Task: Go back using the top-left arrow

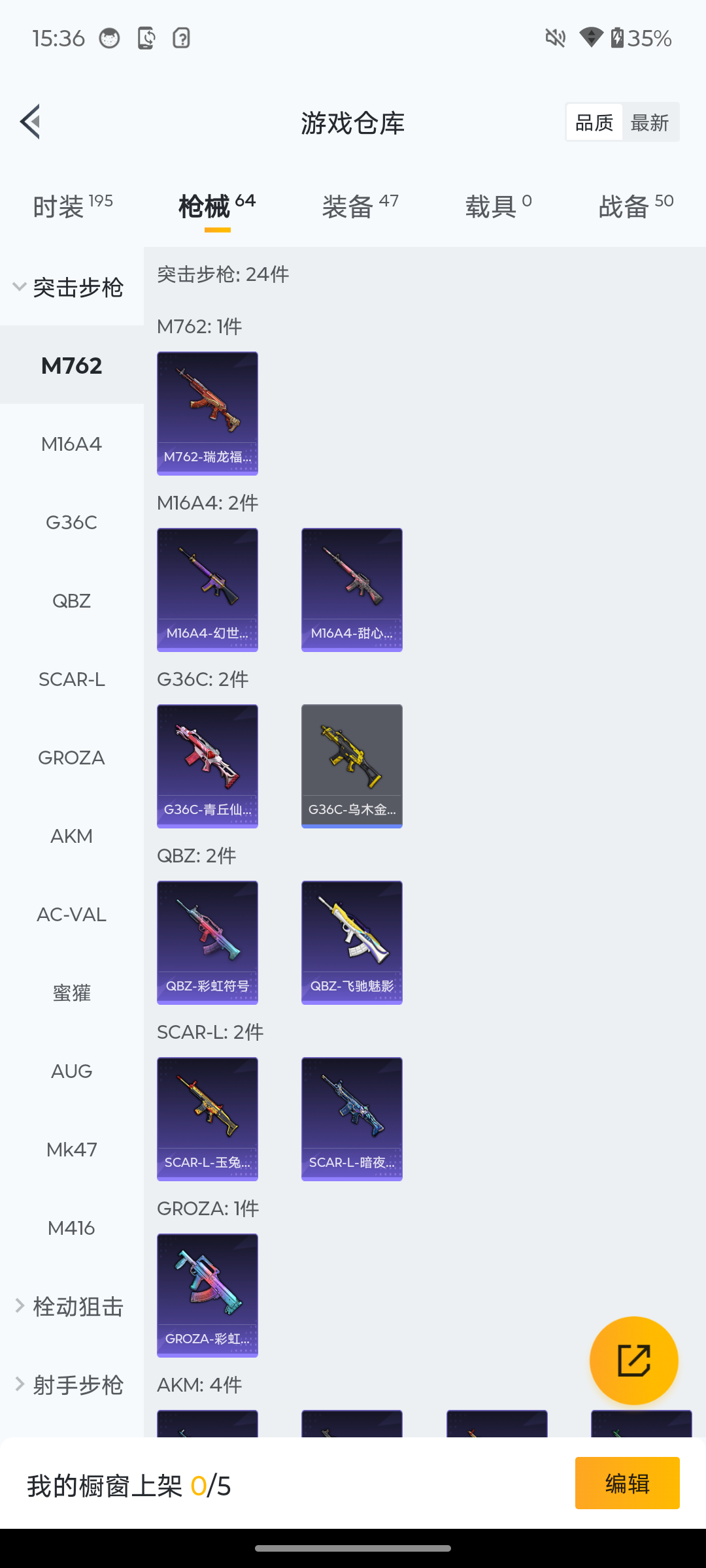Action: click(x=30, y=122)
